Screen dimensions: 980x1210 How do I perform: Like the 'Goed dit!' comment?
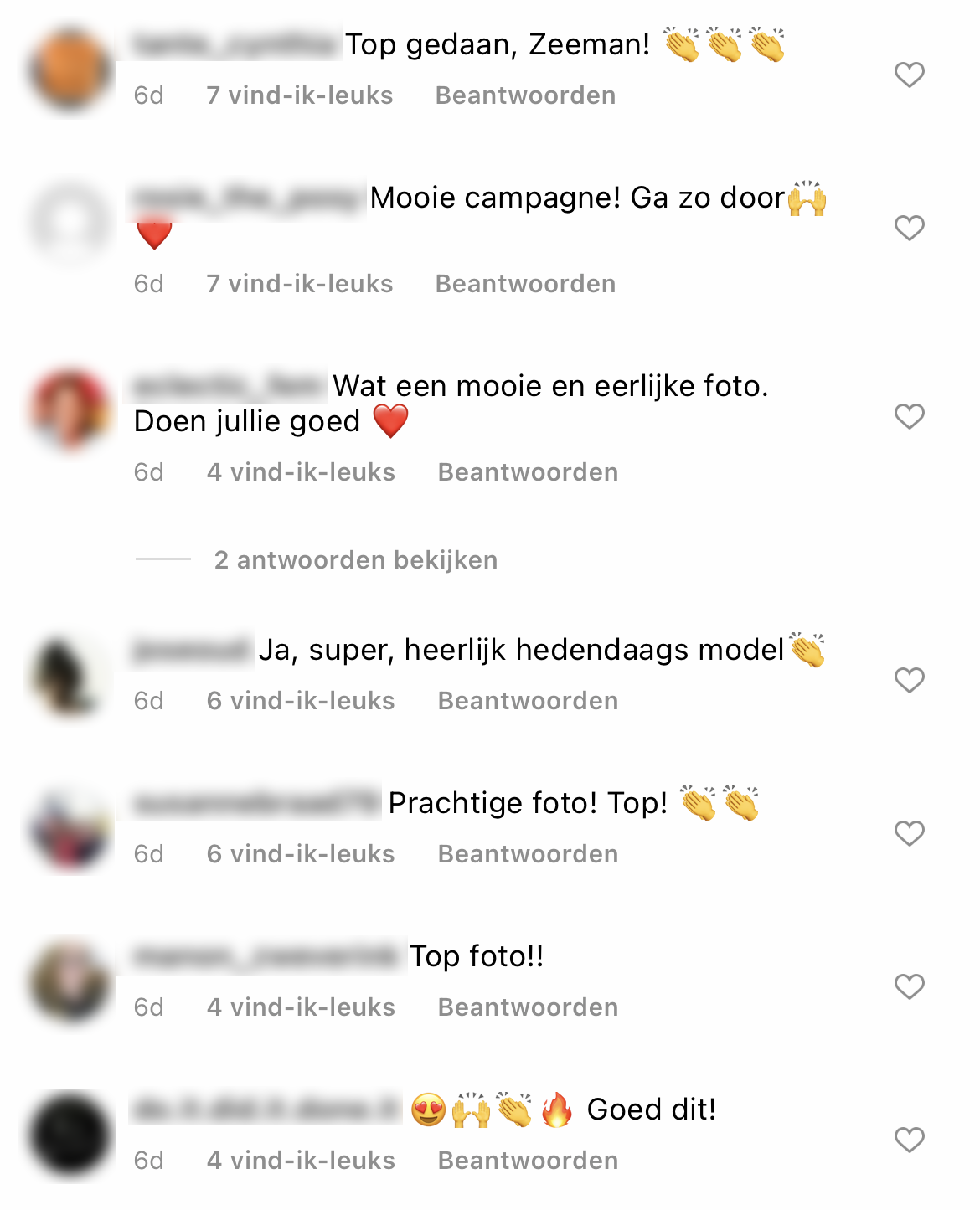tap(909, 1140)
